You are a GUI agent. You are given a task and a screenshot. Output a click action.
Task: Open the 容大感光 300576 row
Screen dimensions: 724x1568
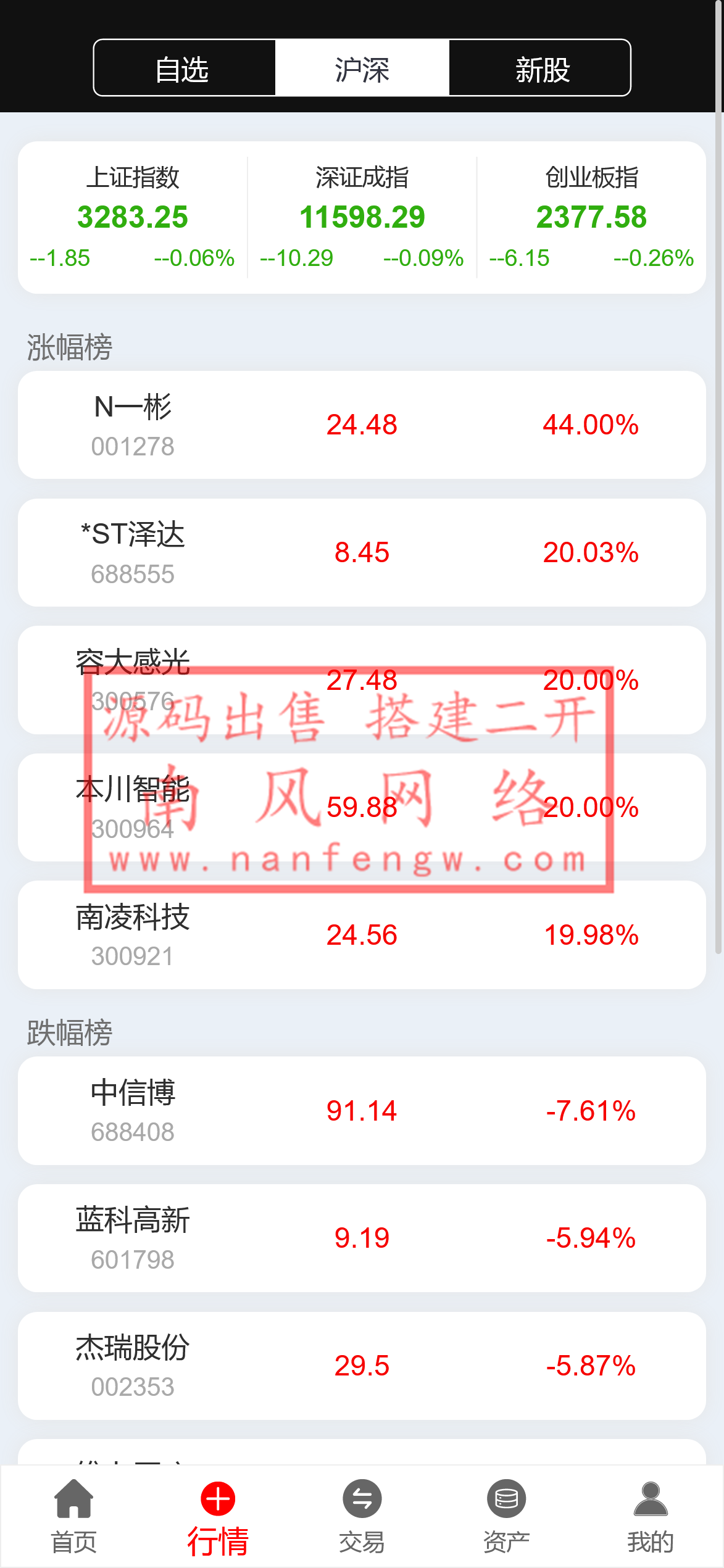tap(362, 679)
